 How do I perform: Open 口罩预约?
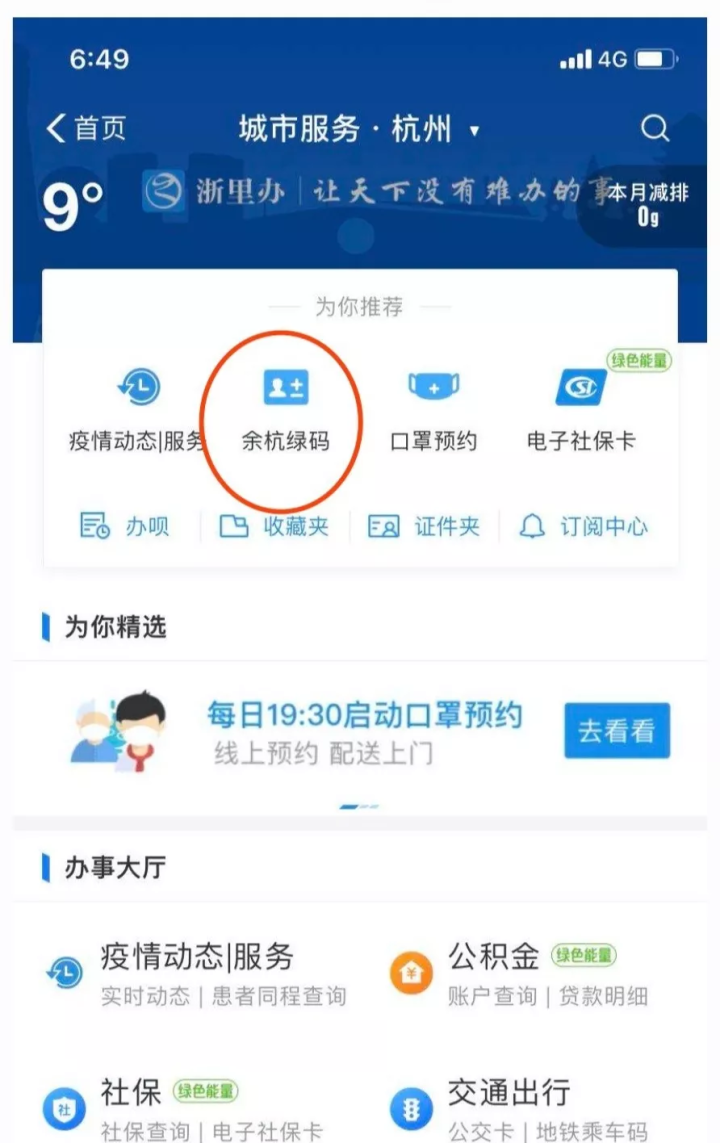(x=433, y=408)
